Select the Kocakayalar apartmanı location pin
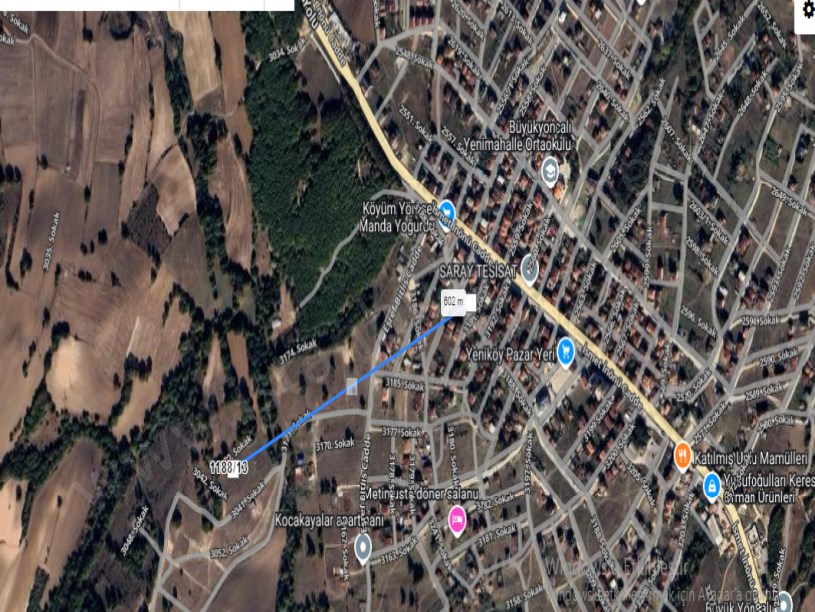The height and width of the screenshot is (612, 815). tap(362, 545)
